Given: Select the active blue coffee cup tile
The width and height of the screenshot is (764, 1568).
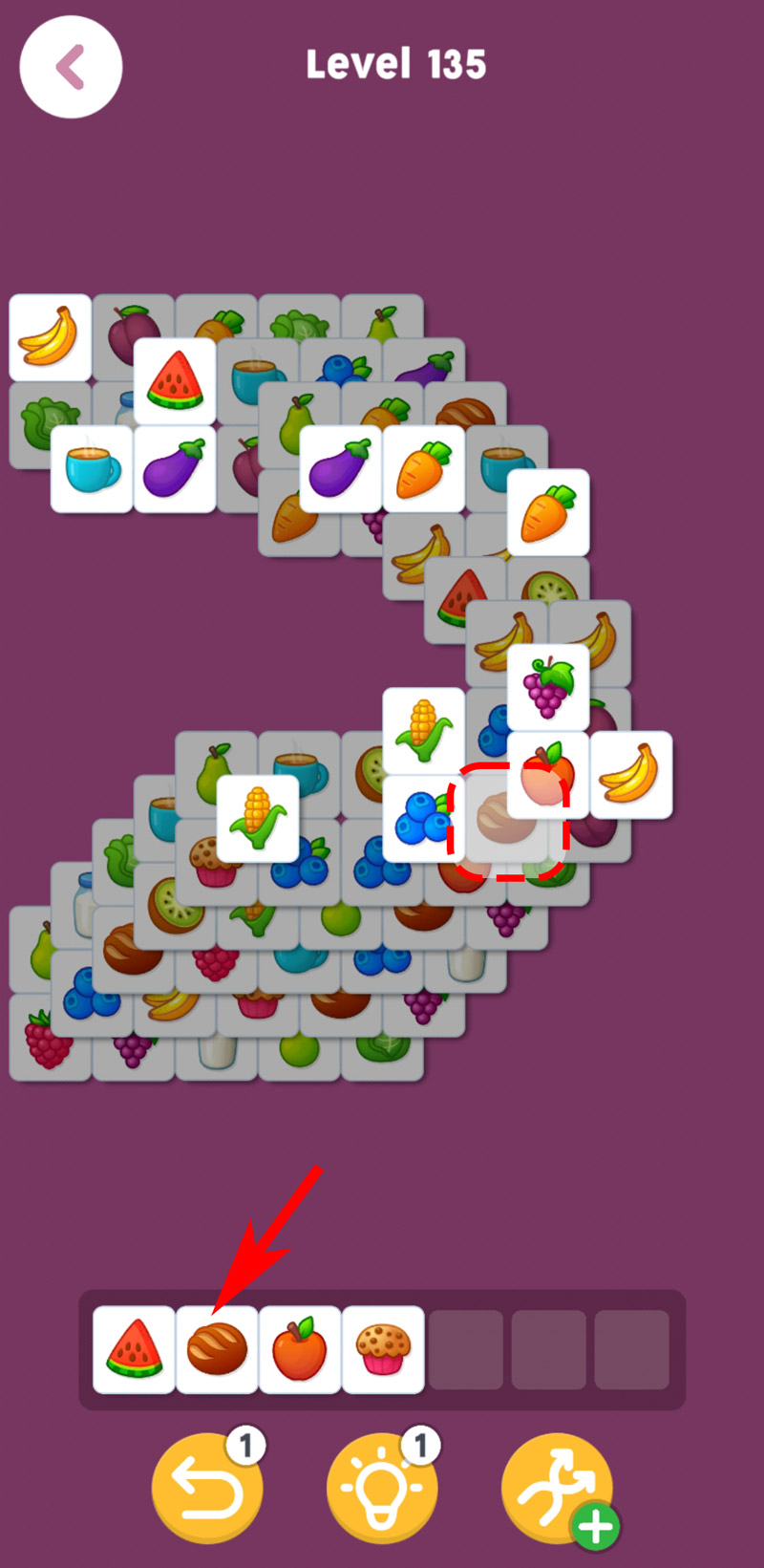Looking at the screenshot, I should (92, 468).
